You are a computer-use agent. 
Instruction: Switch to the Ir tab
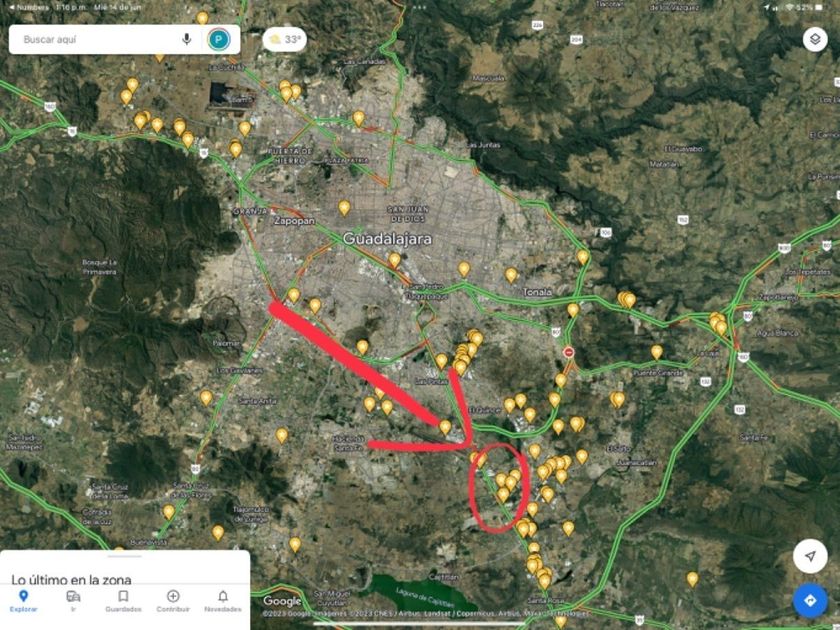pos(73,601)
